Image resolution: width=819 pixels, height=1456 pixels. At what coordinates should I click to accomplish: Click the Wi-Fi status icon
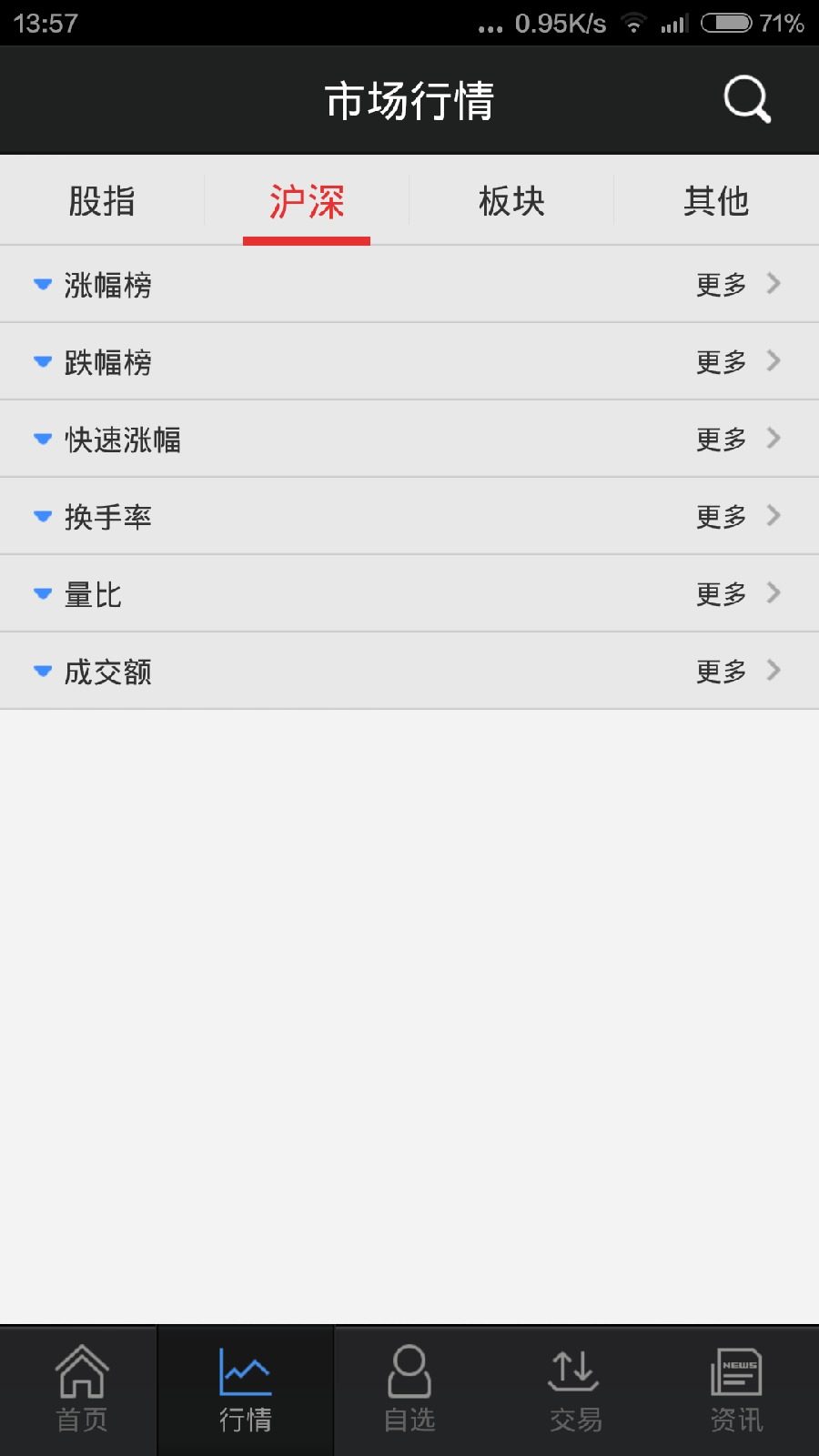[x=633, y=25]
